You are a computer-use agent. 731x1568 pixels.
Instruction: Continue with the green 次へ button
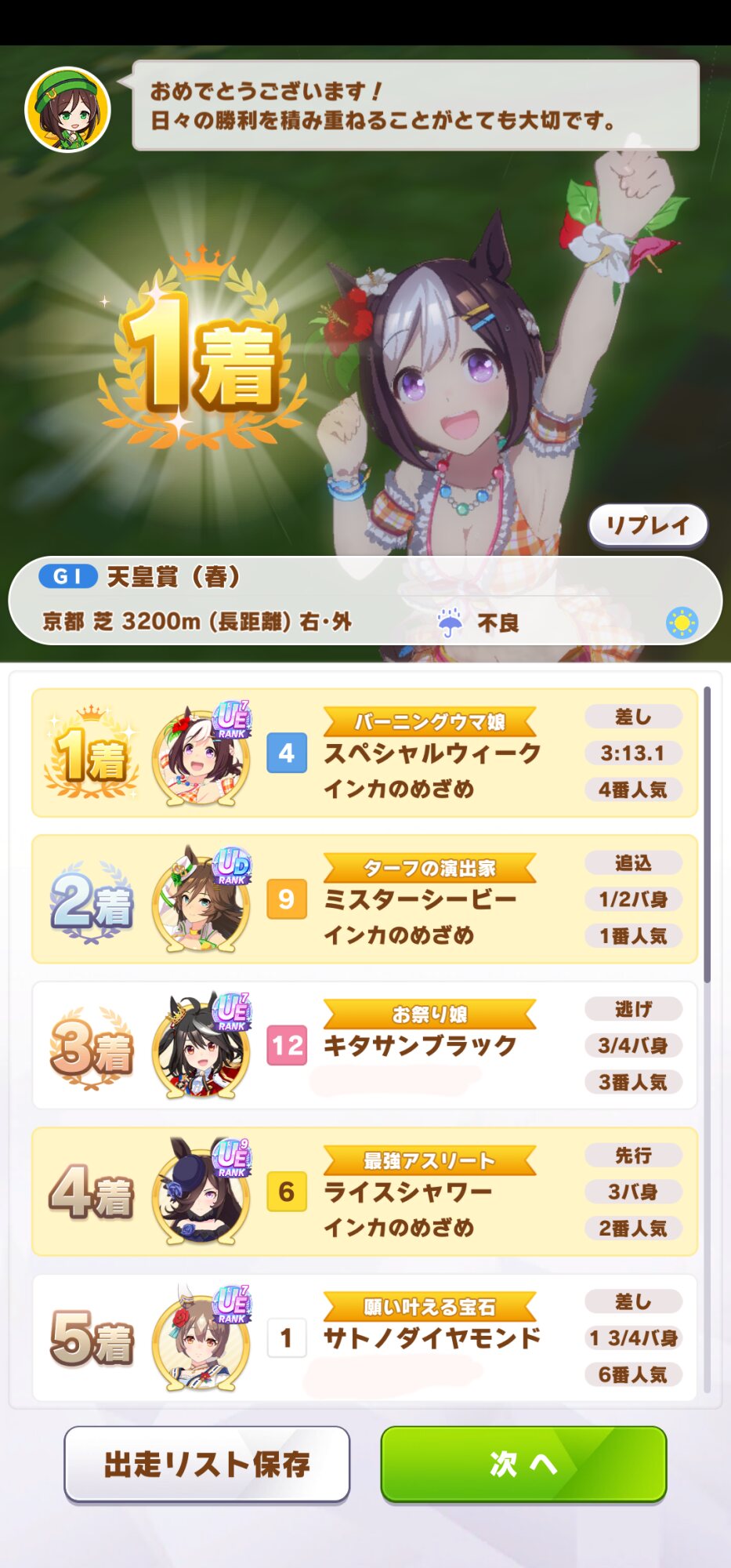(523, 1464)
